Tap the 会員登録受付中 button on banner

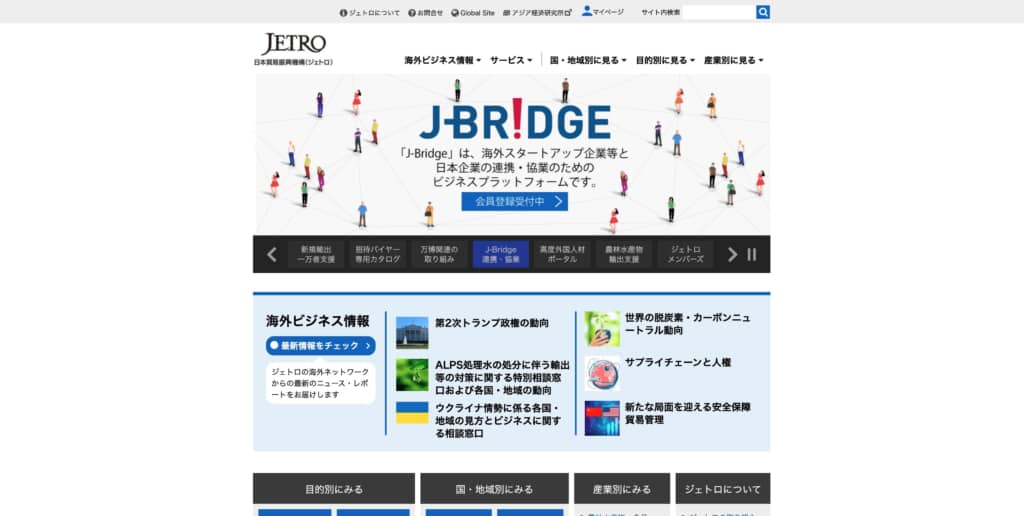pos(514,201)
